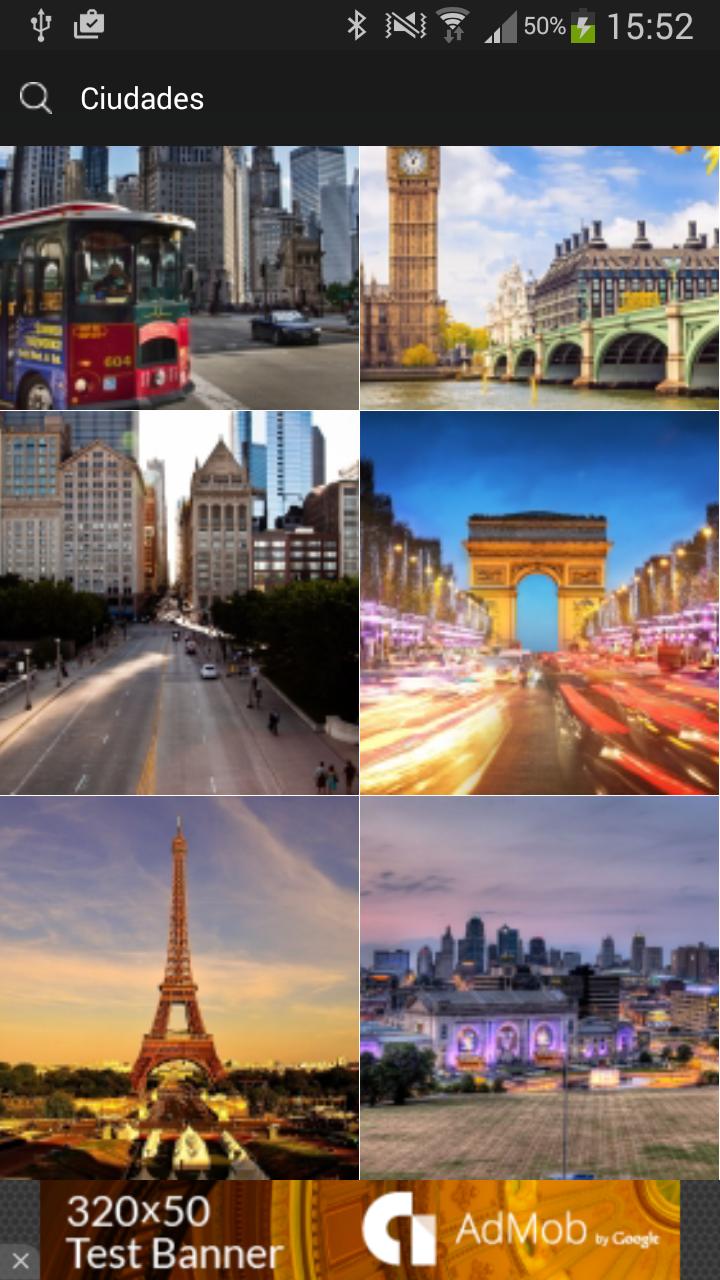Tap the battery charging indicator
The height and width of the screenshot is (1280, 720).
pos(584,25)
